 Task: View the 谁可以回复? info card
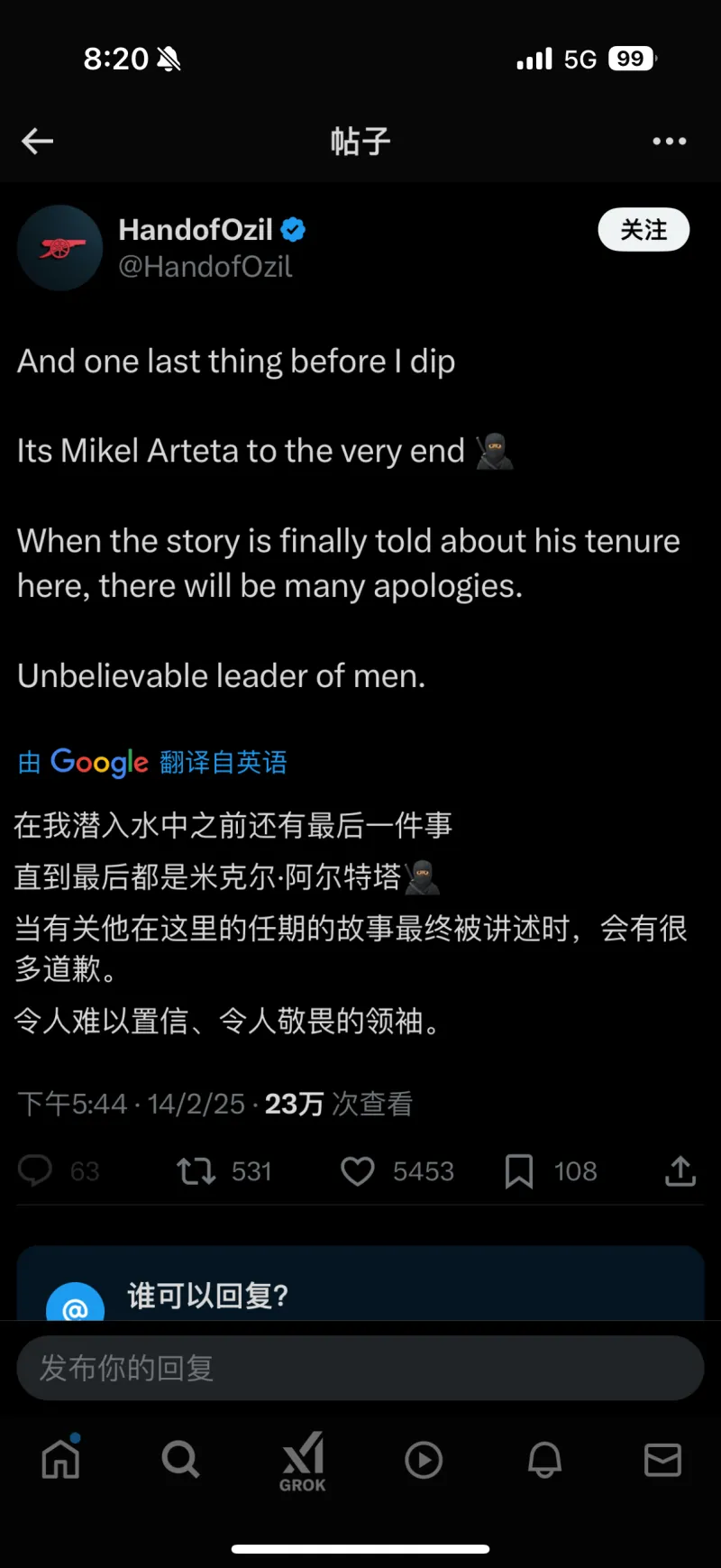click(360, 1289)
